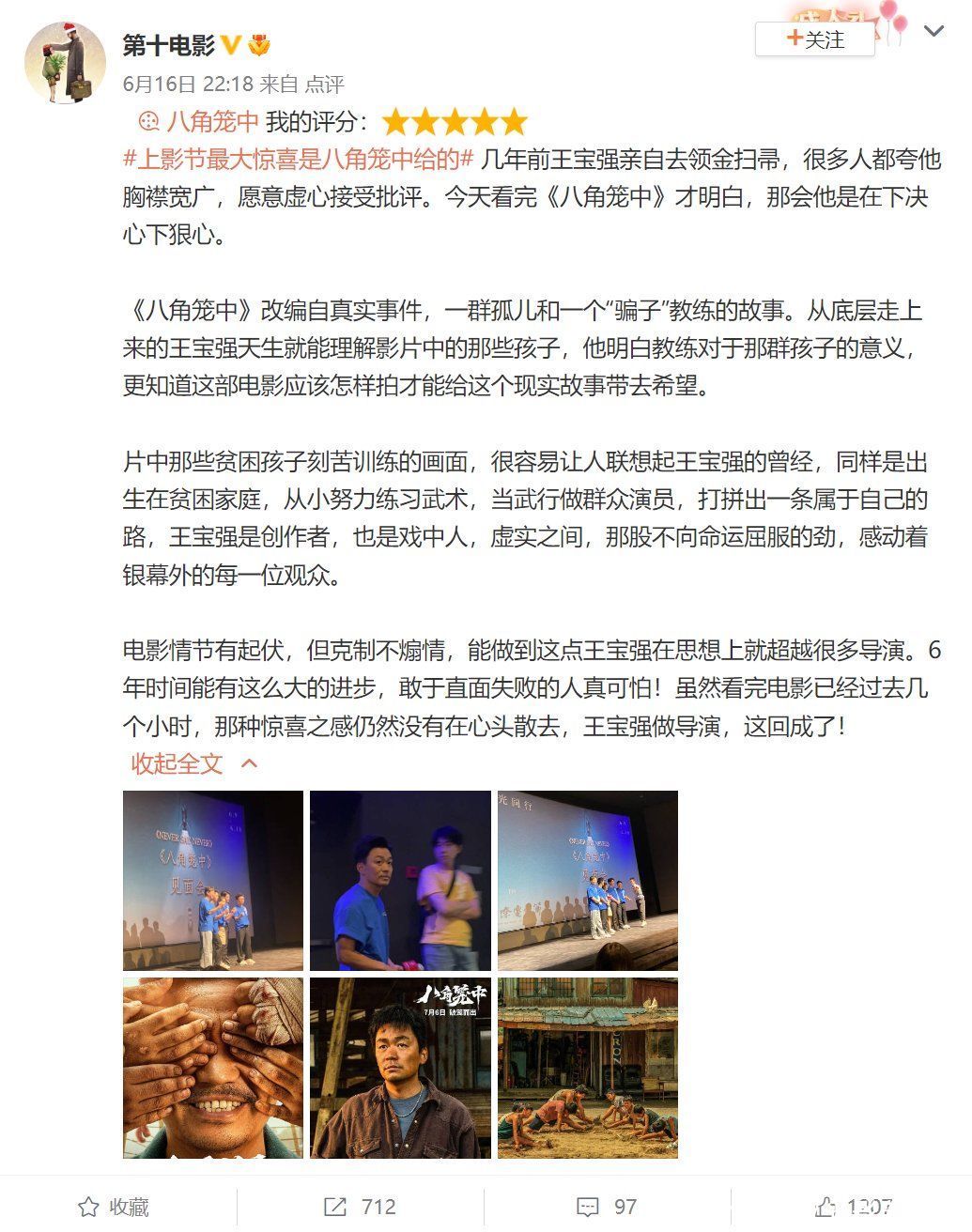Open the 第十电影 username link
972x1232 pixels.
pyautogui.click(x=169, y=44)
